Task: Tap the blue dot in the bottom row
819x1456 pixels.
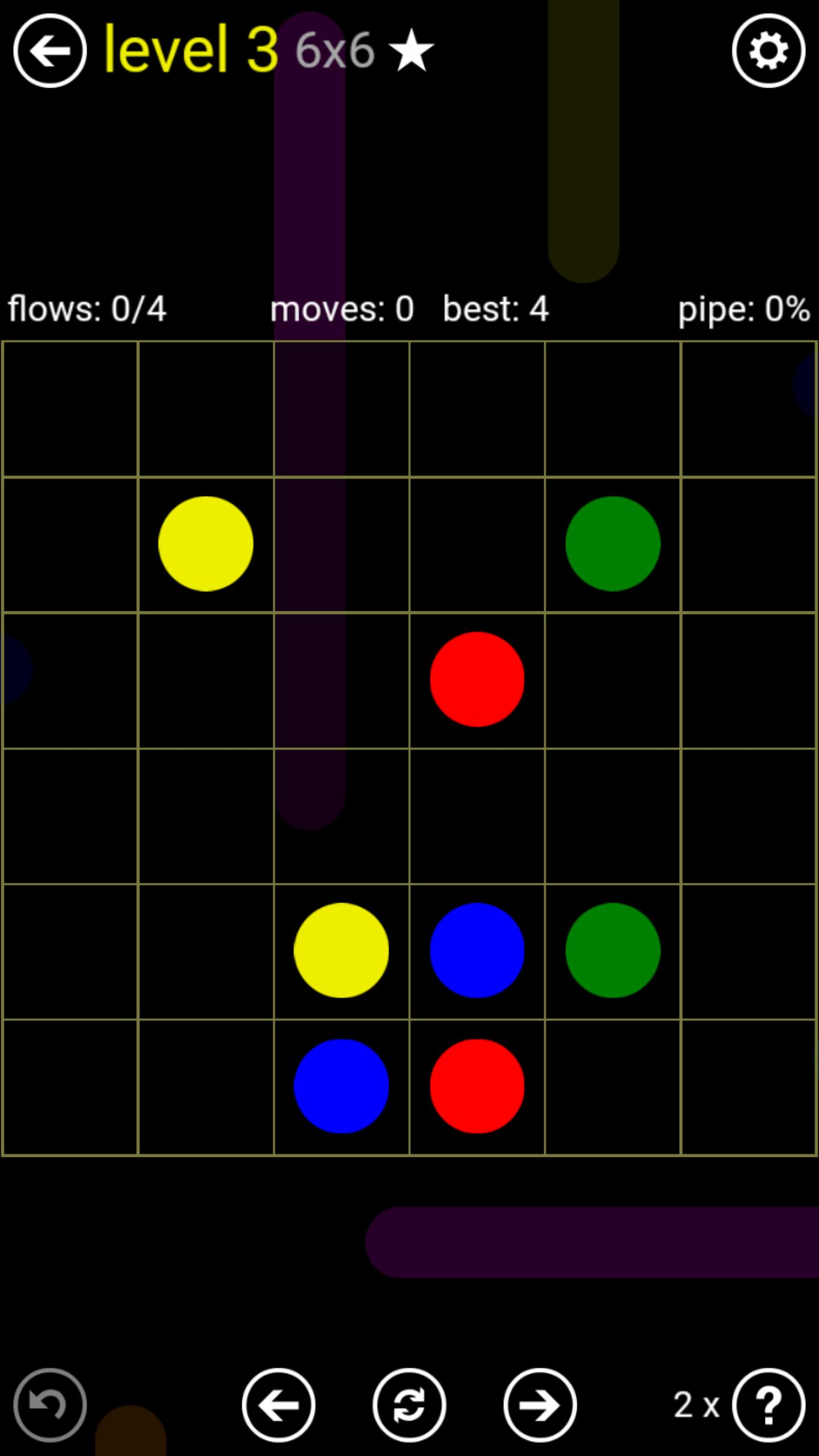Action: click(341, 1086)
